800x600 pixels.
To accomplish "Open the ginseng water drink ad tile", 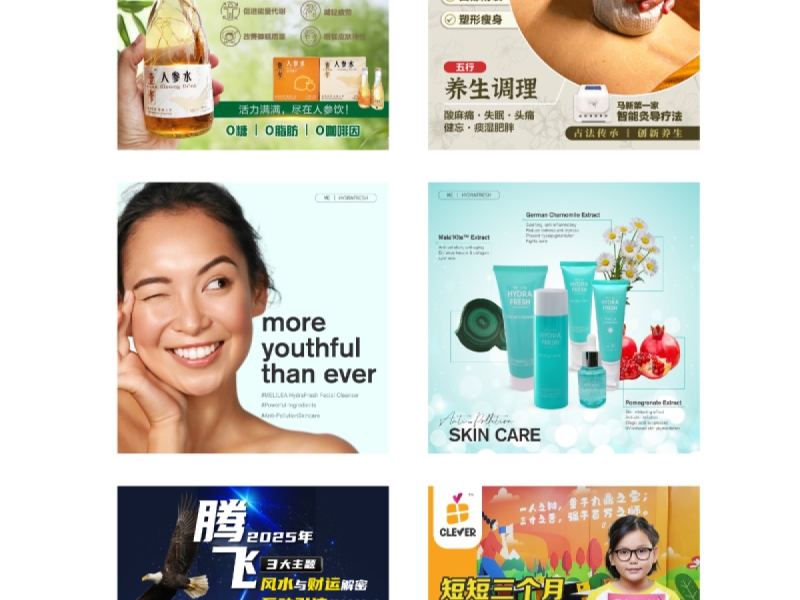I will pyautogui.click(x=253, y=74).
